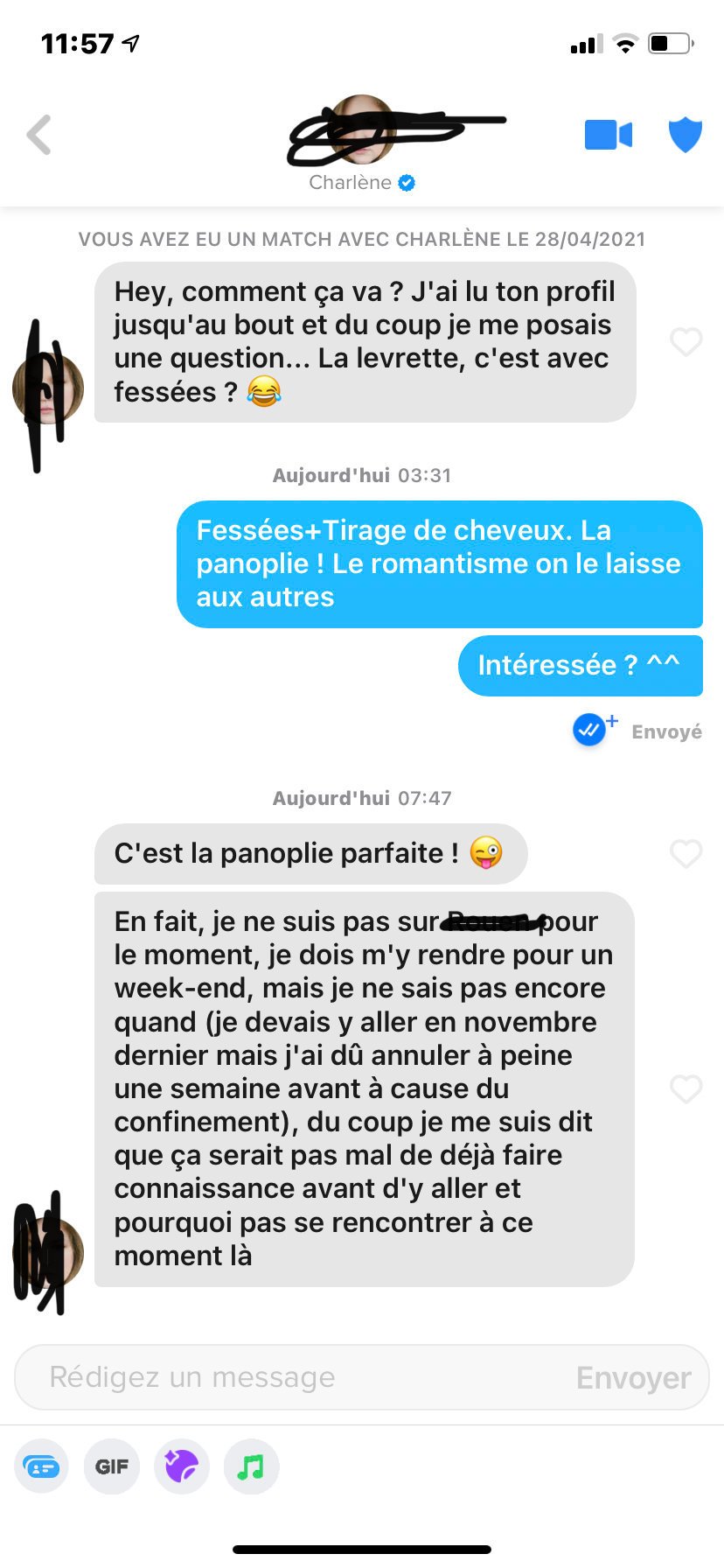The image size is (724, 1568).
Task: Share a song with music icon
Action: (252, 1466)
